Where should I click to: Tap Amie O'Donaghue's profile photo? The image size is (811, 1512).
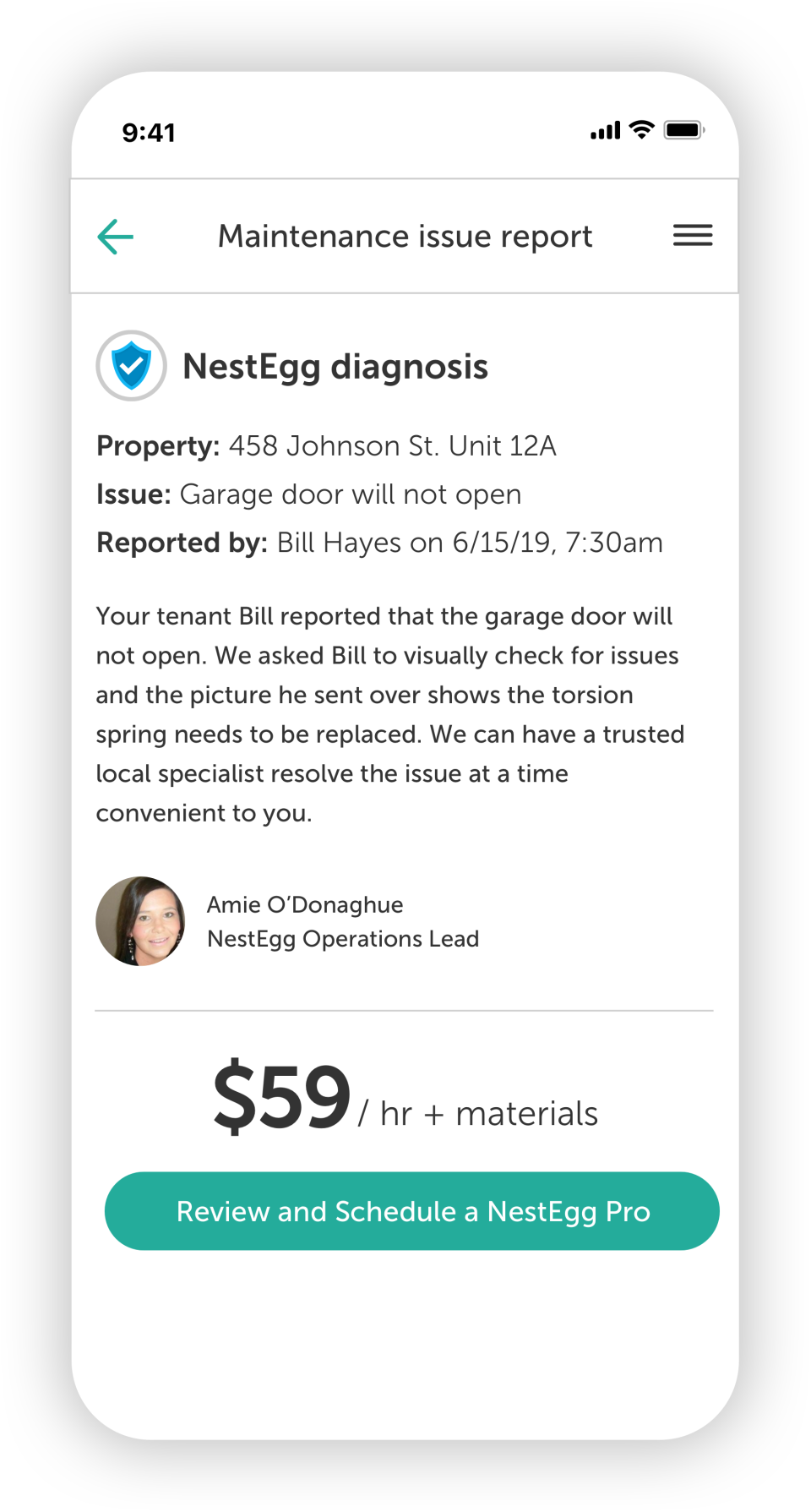coord(140,921)
